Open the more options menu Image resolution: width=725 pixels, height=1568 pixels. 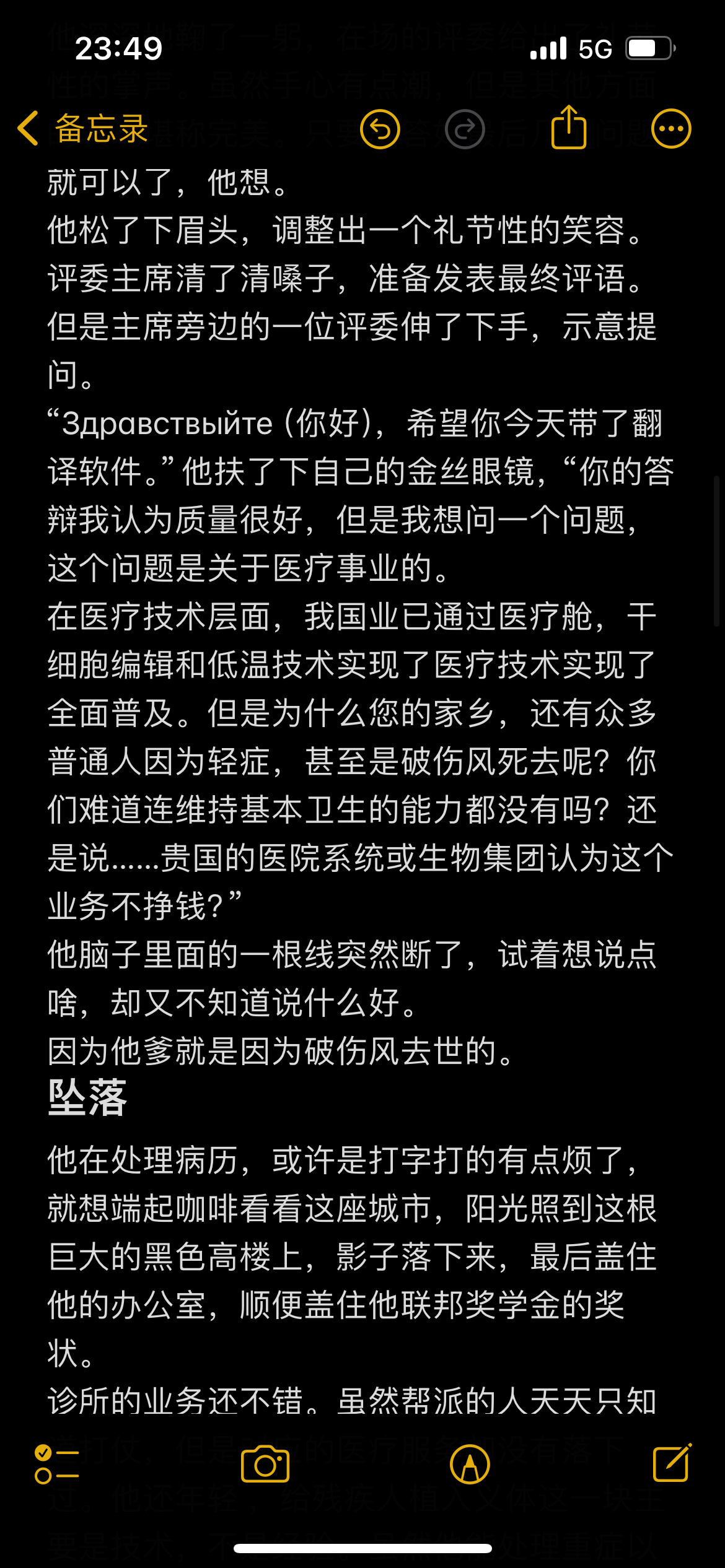point(671,129)
